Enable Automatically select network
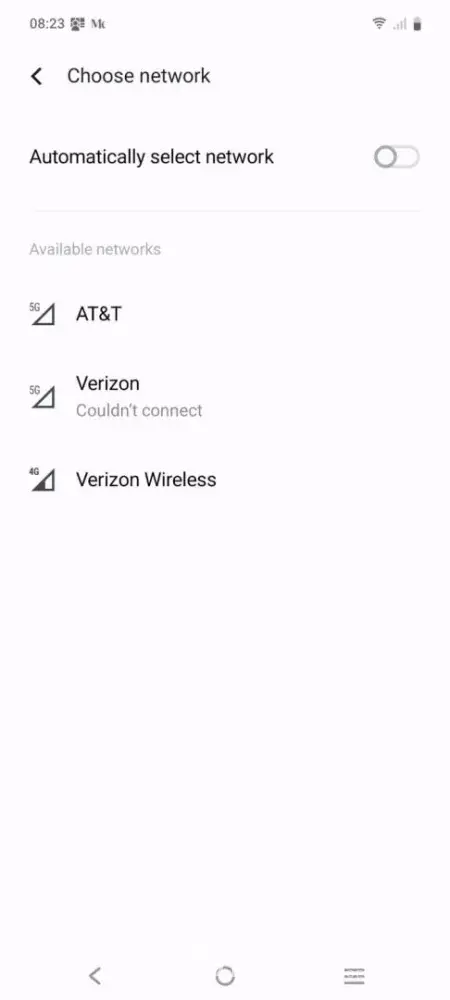 [396, 157]
